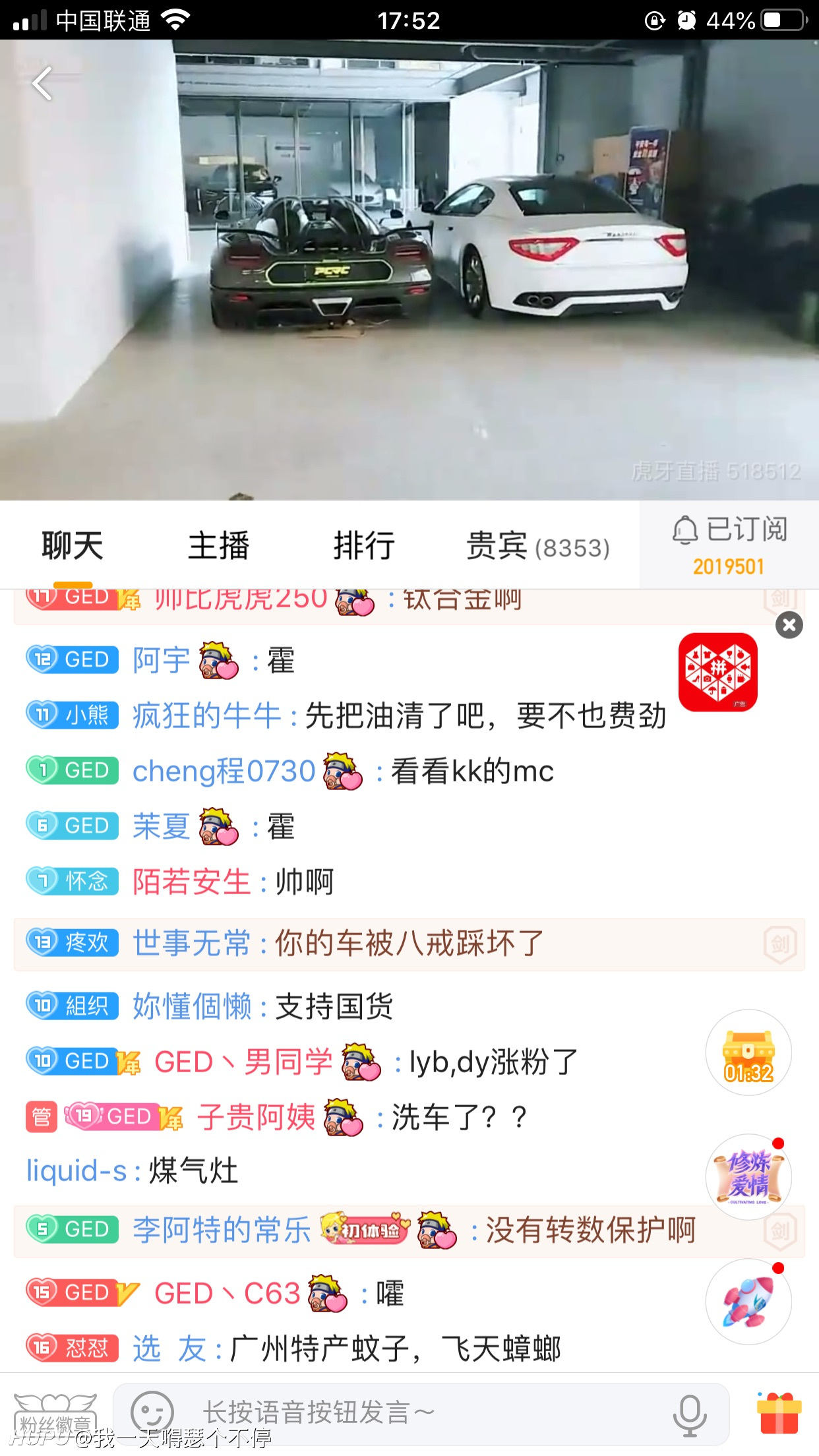The image size is (819, 1456).
Task: Tap the rocket activity icon
Action: pyautogui.click(x=748, y=1302)
